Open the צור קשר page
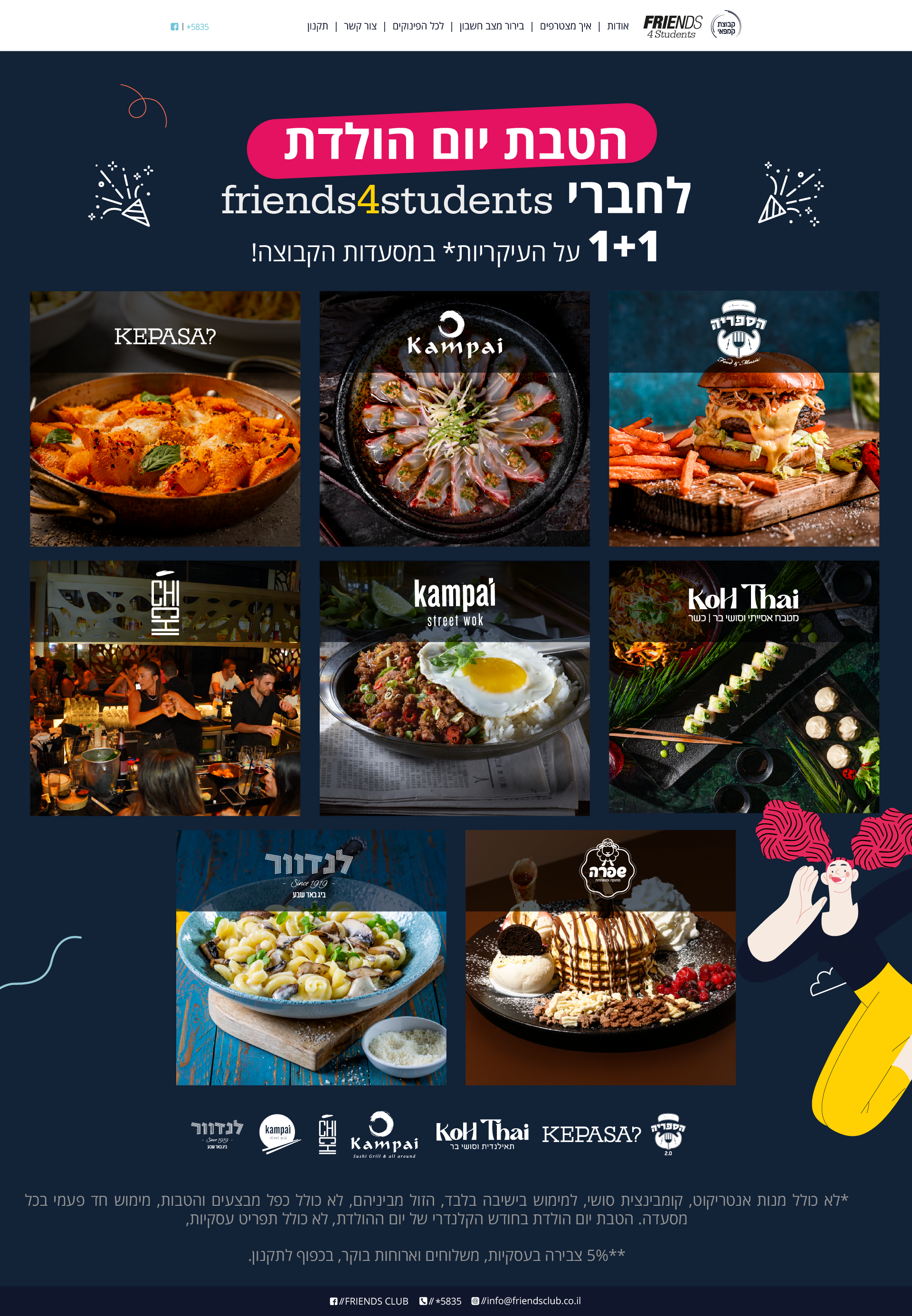 pyautogui.click(x=360, y=26)
